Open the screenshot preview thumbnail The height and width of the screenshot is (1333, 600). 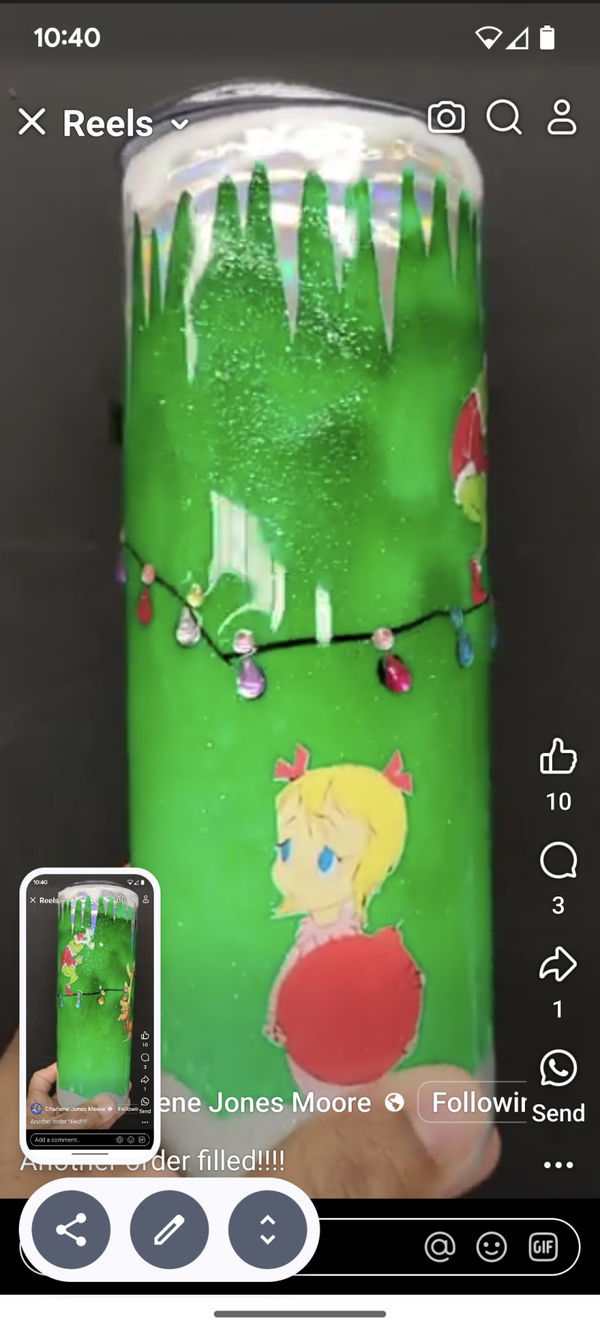[90, 1010]
